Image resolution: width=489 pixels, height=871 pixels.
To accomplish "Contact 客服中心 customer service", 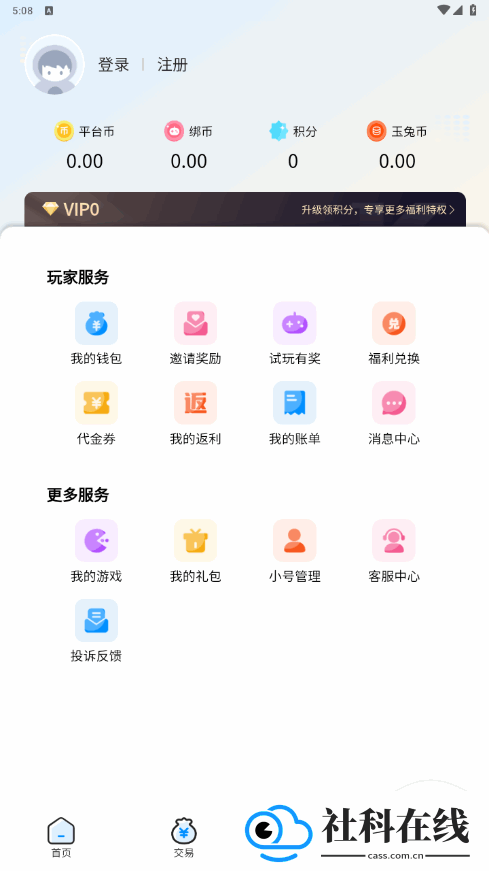I will click(393, 552).
